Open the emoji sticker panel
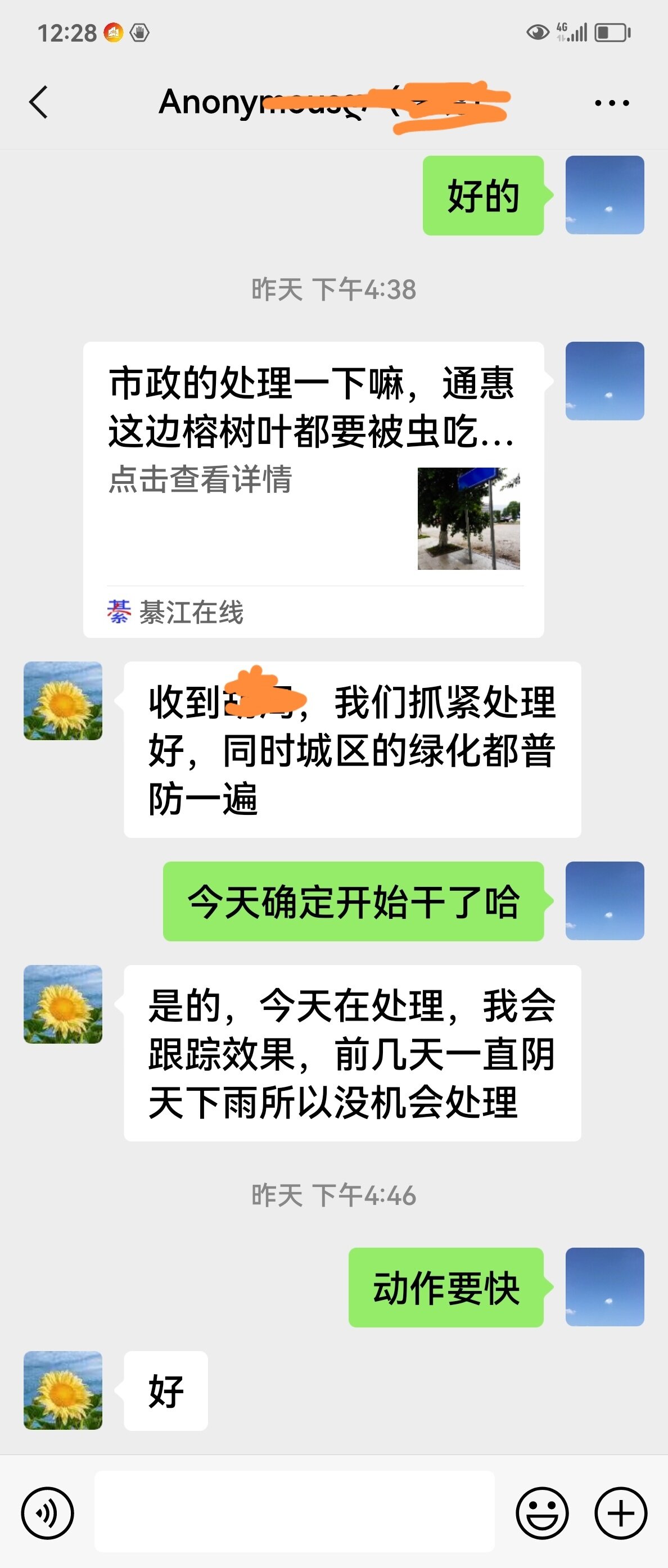This screenshot has height=1568, width=668. 542,1513
